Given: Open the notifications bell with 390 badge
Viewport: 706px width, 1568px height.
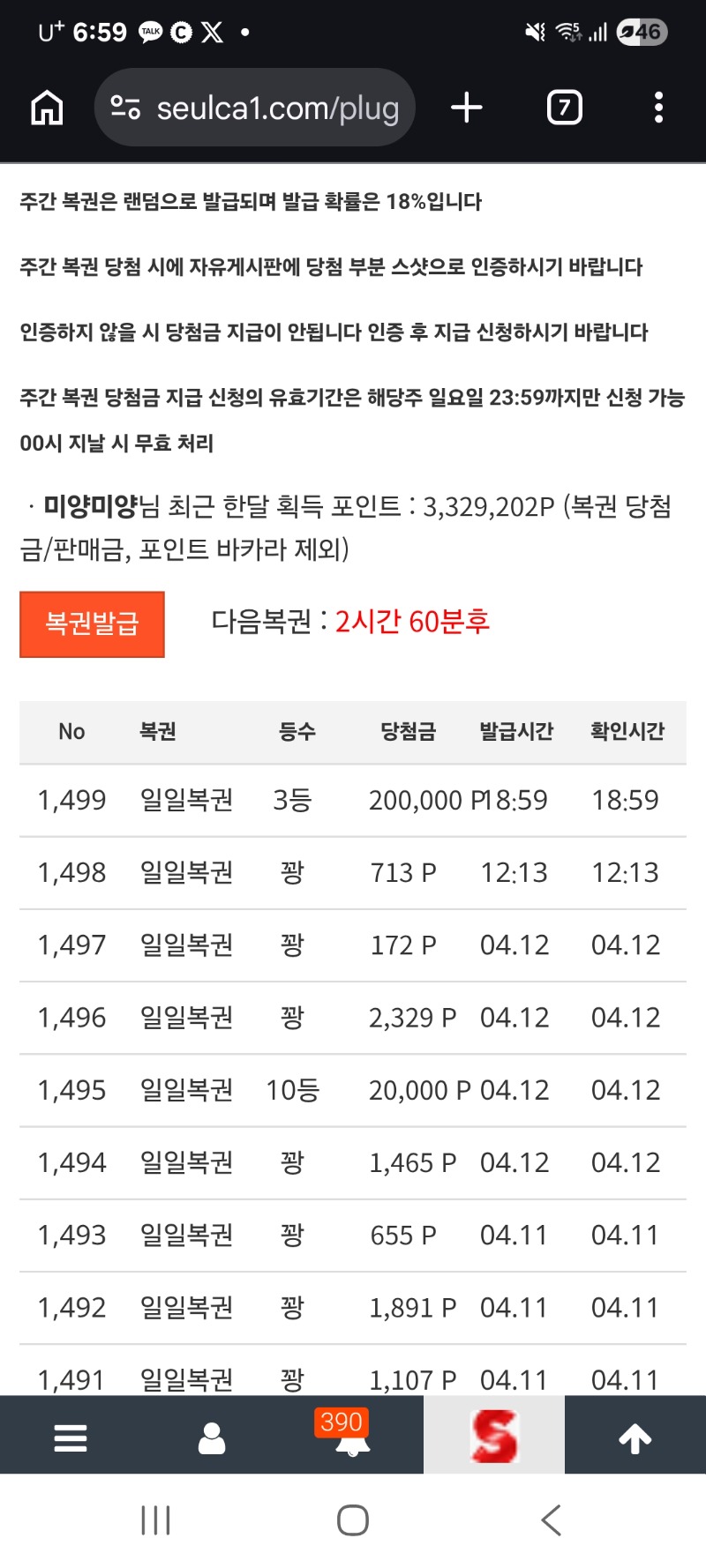Looking at the screenshot, I should point(352,1437).
